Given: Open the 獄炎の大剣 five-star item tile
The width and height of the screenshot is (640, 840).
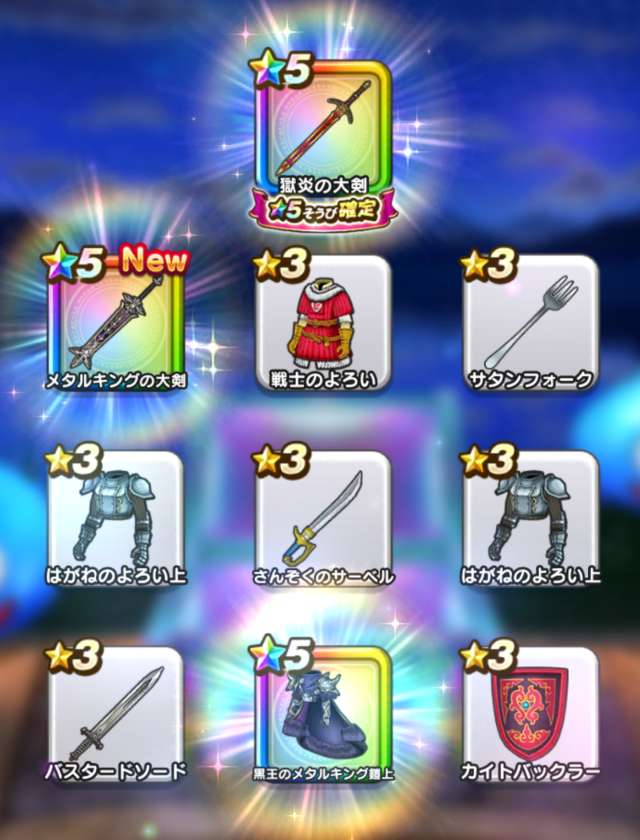Looking at the screenshot, I should point(323,131).
